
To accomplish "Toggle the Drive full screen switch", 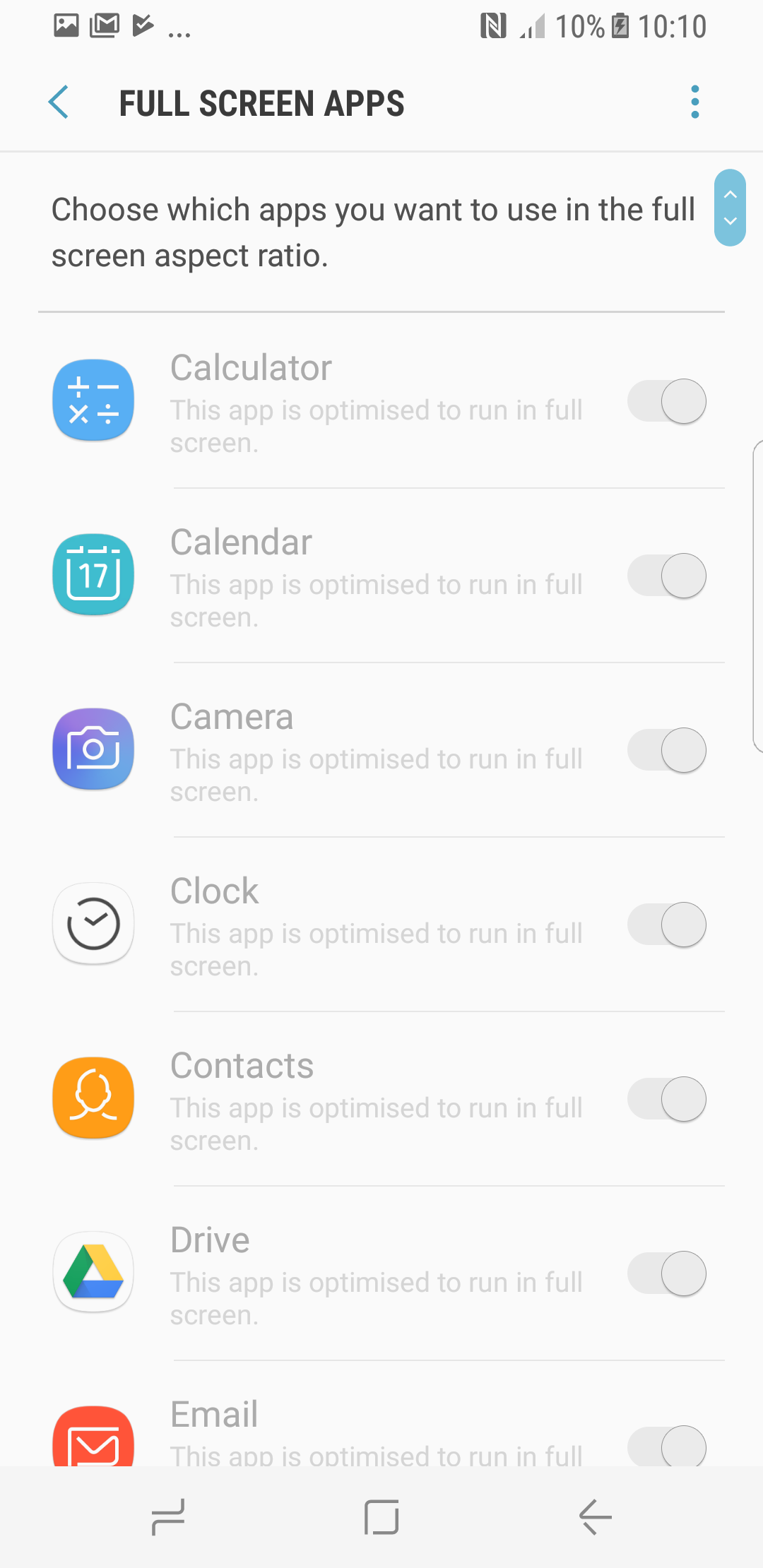I will tap(667, 1273).
